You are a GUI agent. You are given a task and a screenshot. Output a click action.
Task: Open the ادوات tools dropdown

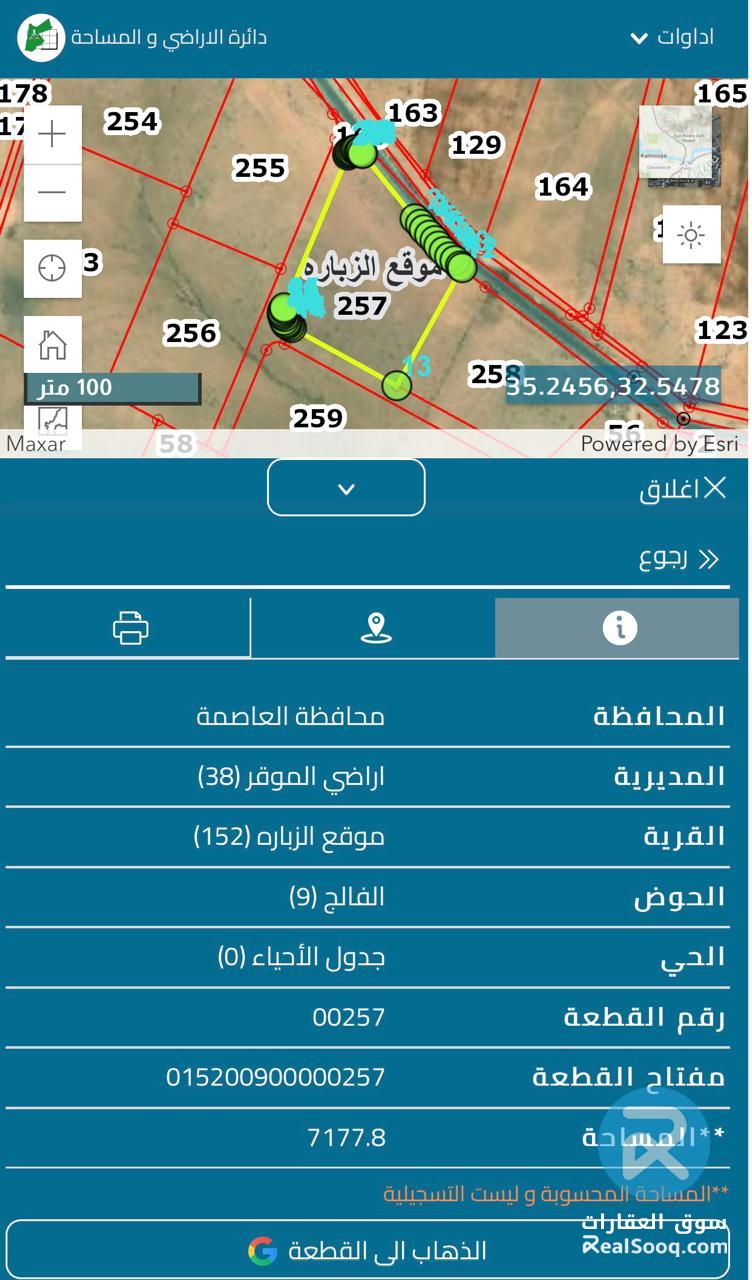pyautogui.click(x=671, y=38)
